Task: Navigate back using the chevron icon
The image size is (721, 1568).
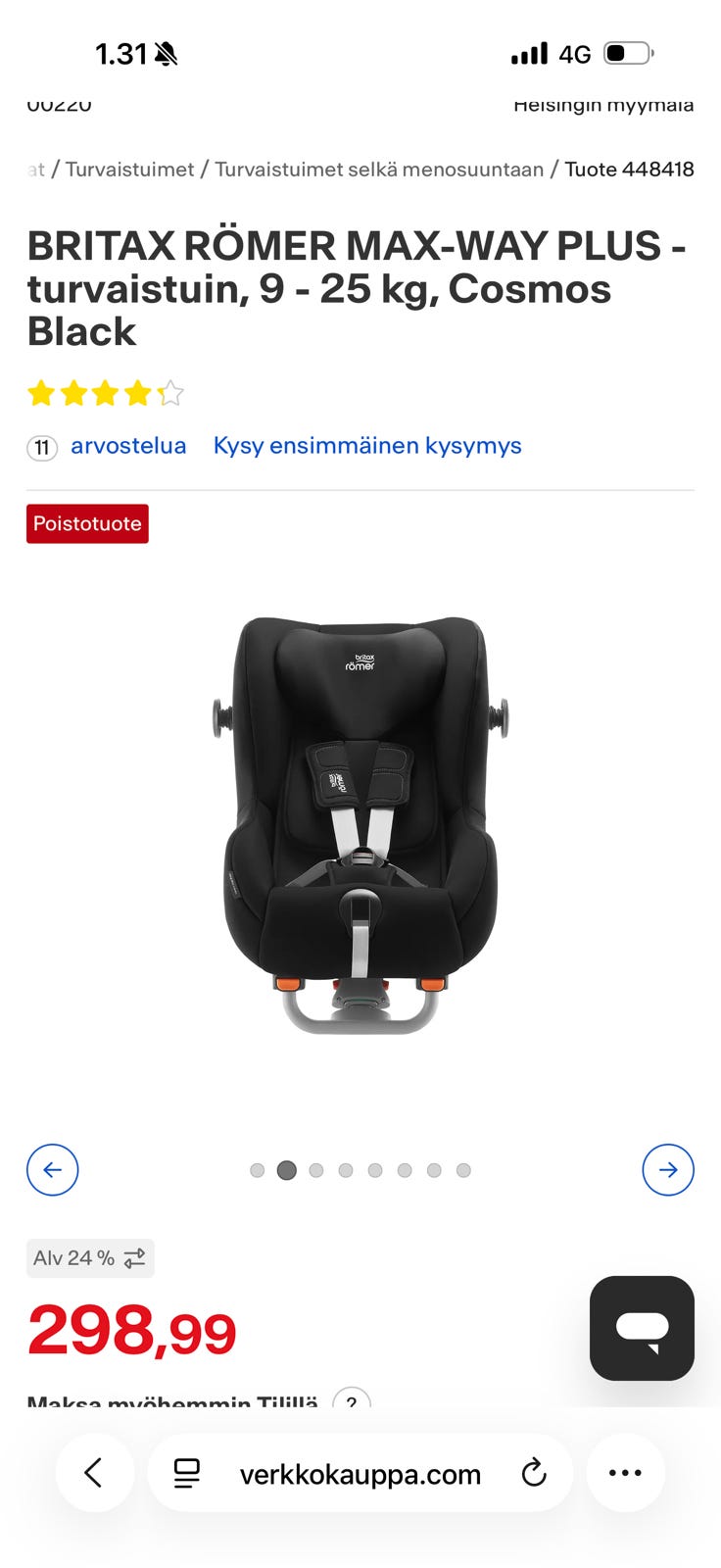Action: (94, 1473)
